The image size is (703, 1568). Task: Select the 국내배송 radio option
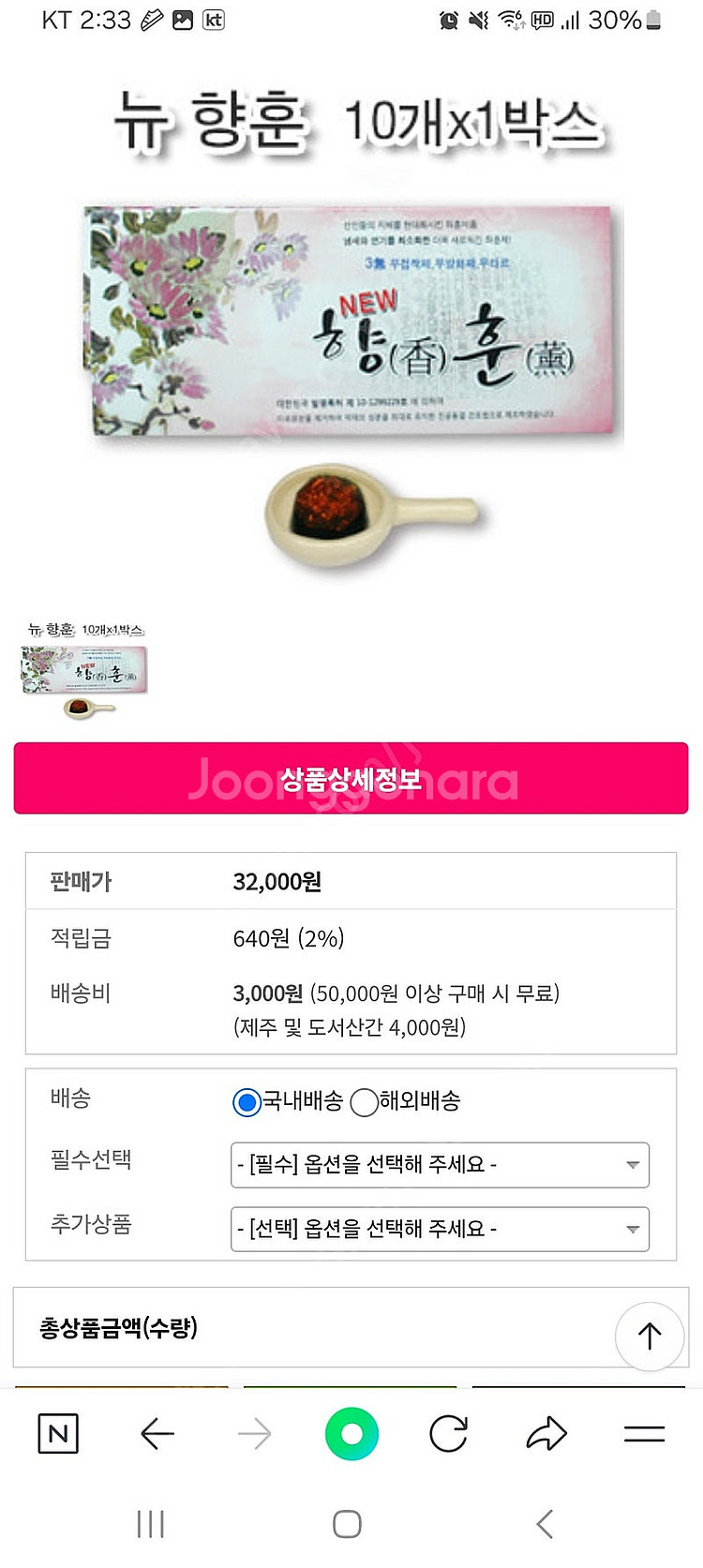[247, 1102]
